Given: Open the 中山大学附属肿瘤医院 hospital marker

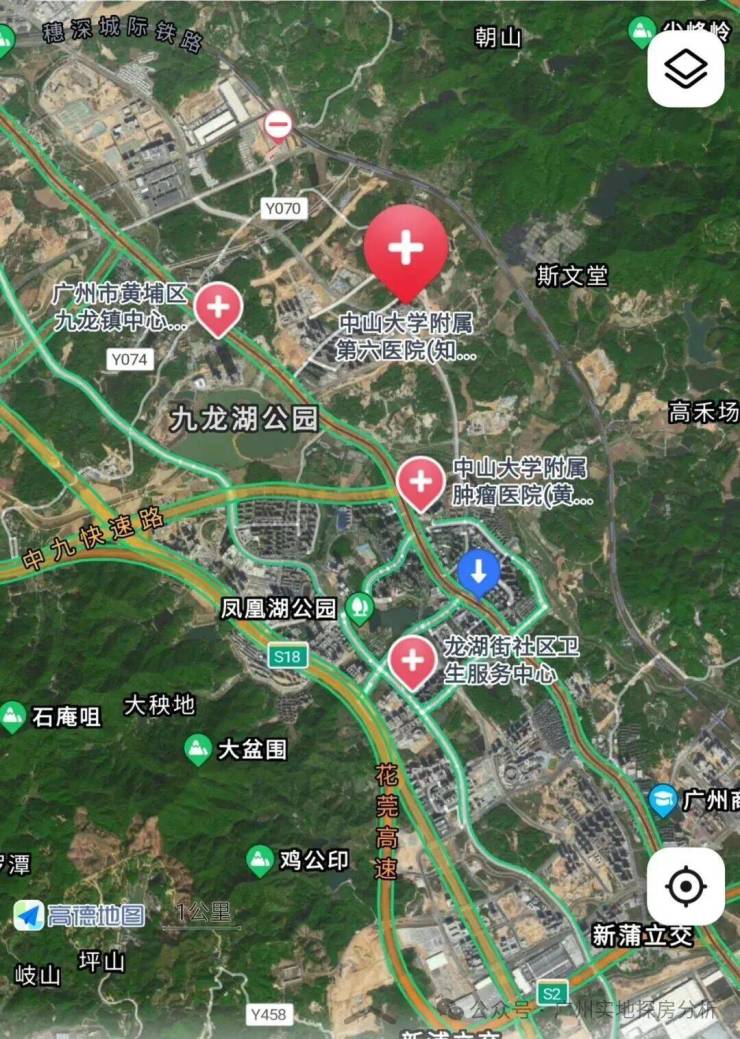Looking at the screenshot, I should pos(421,483).
